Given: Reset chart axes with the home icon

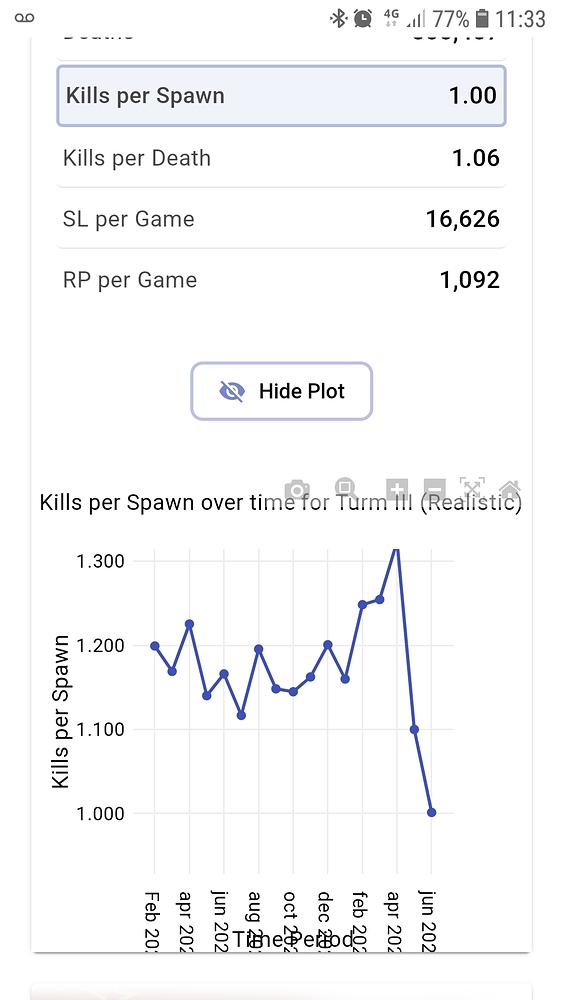Looking at the screenshot, I should [510, 489].
